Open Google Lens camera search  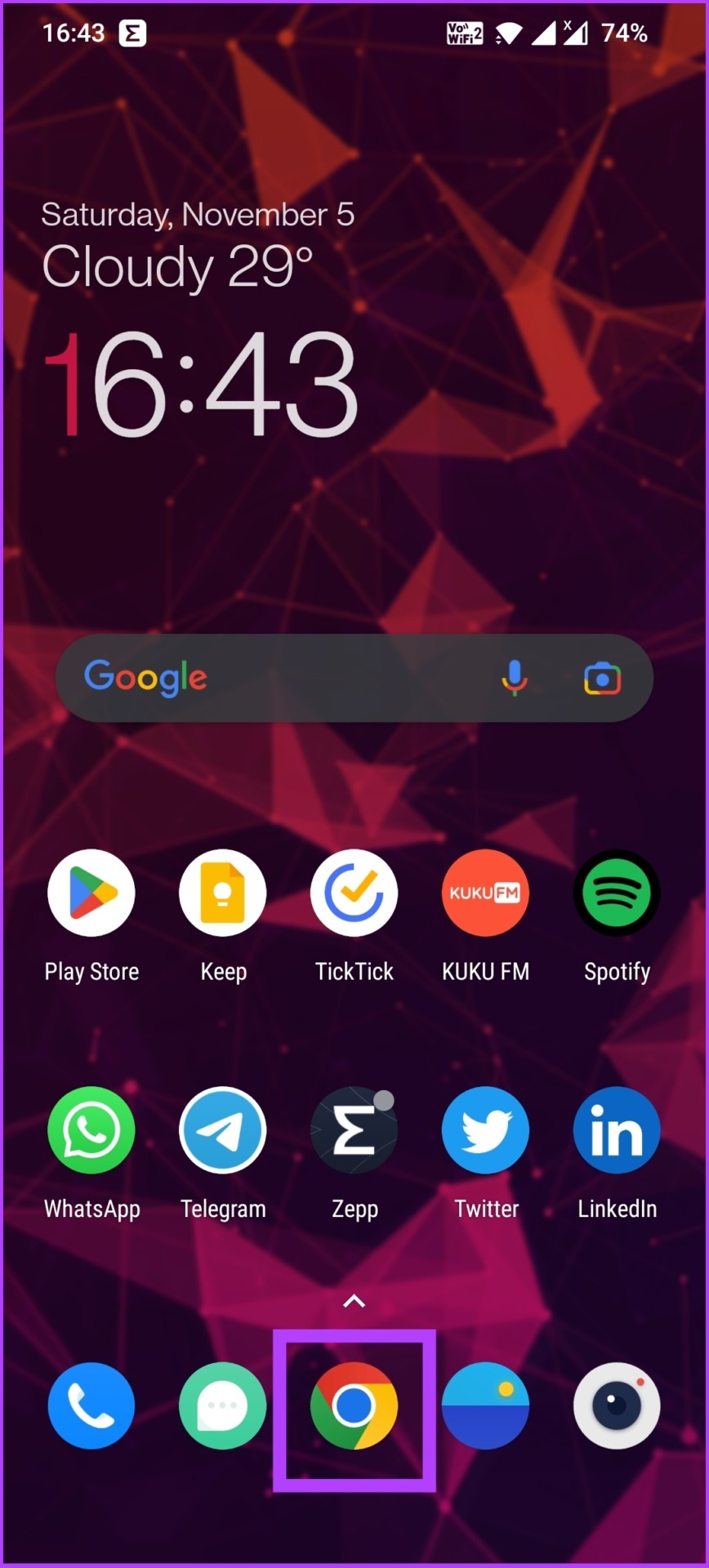pyautogui.click(x=602, y=679)
